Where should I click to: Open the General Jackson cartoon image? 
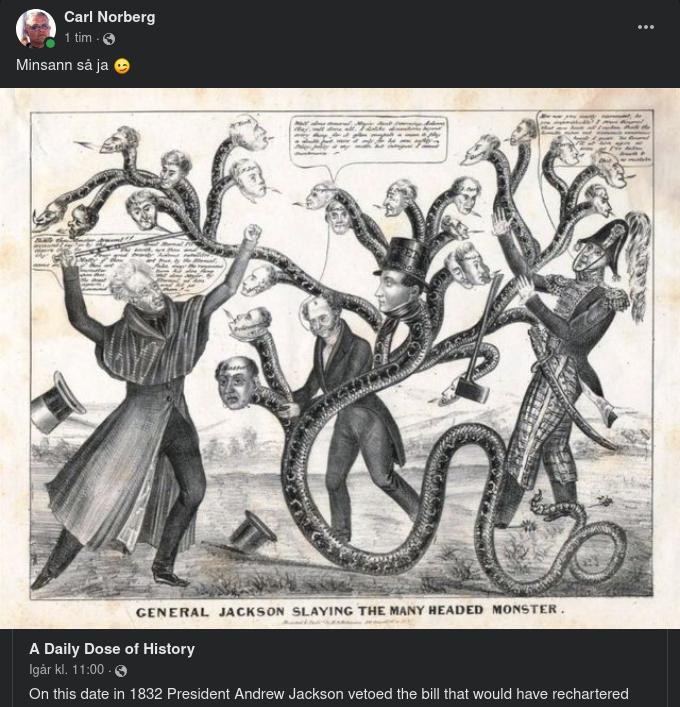(340, 358)
